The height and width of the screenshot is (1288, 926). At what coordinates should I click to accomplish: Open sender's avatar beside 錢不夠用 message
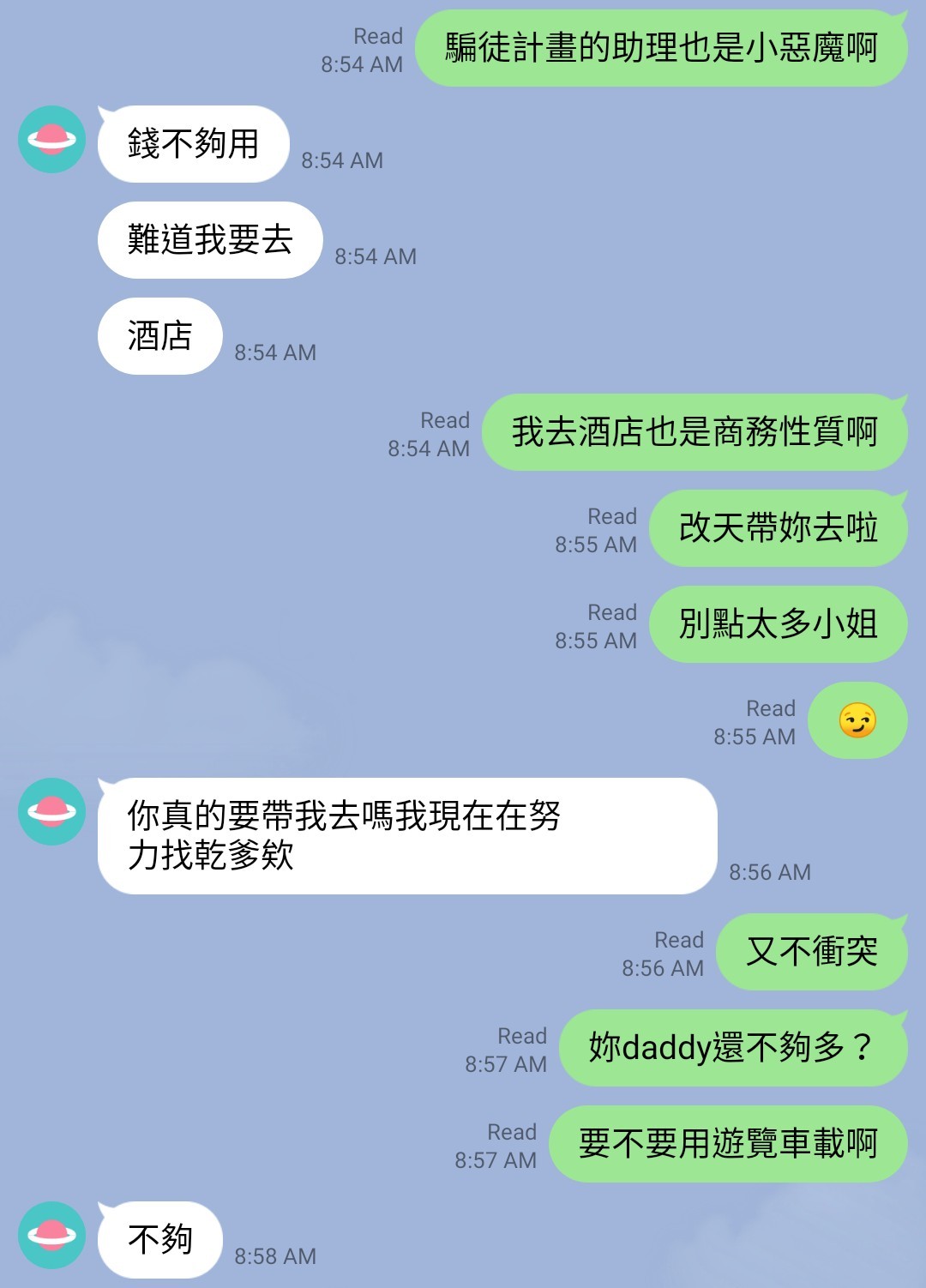pos(51,140)
